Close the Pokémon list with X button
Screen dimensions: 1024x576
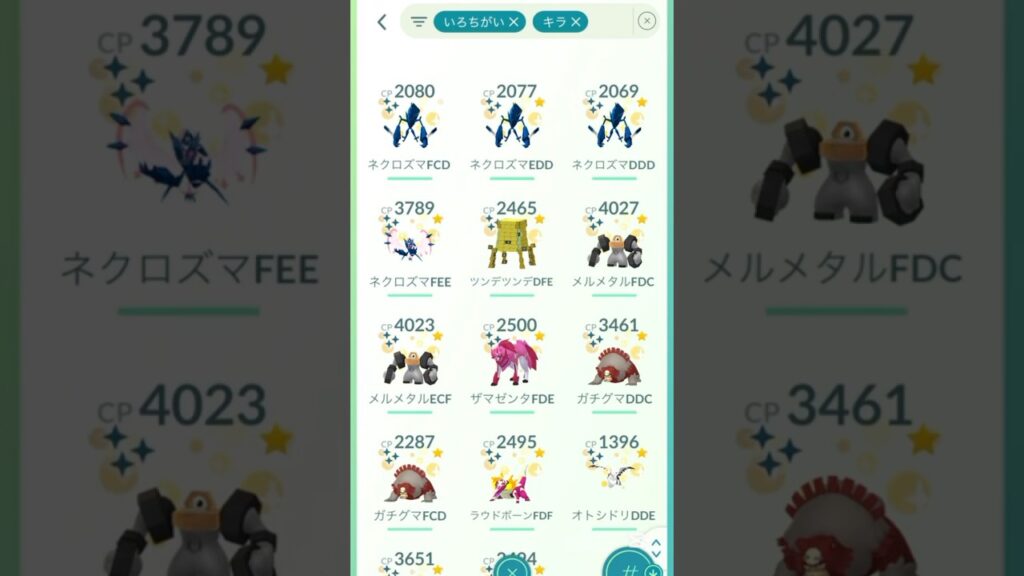[x=512, y=568]
